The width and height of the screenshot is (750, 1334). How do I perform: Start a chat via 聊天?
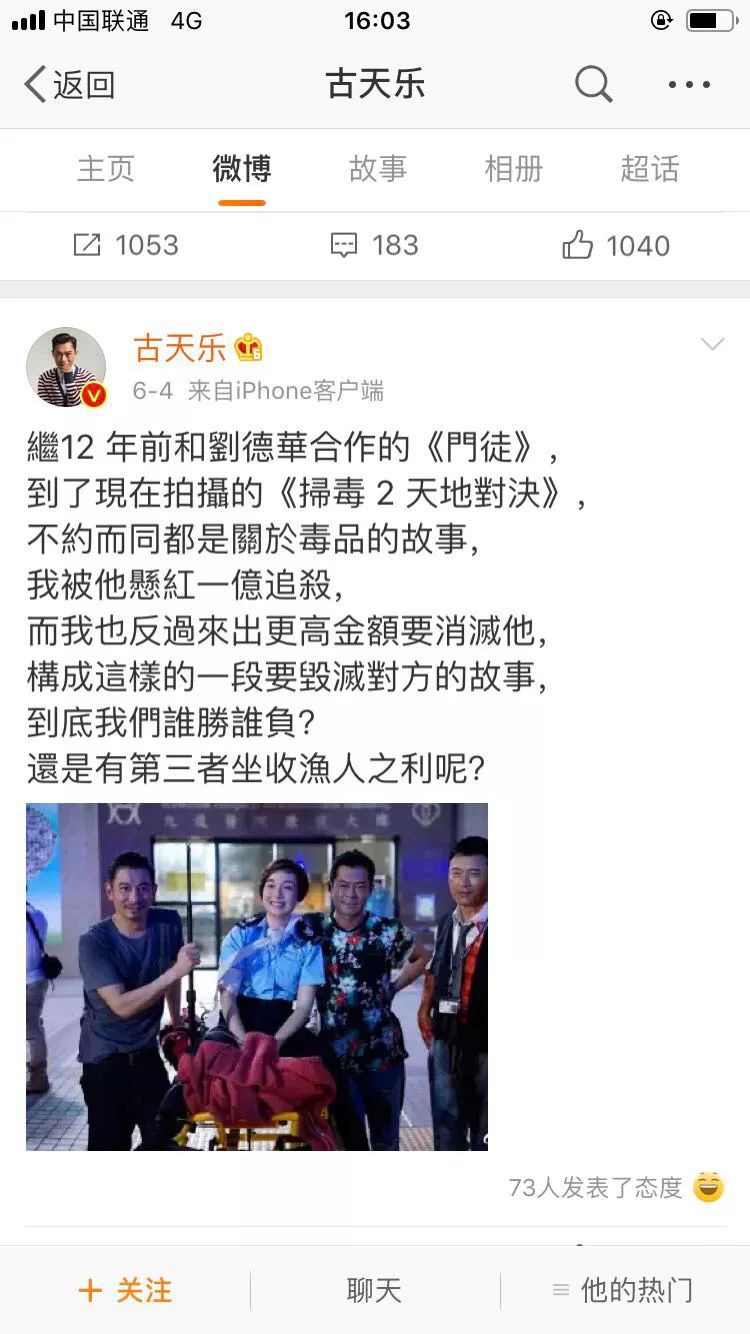(x=374, y=1290)
